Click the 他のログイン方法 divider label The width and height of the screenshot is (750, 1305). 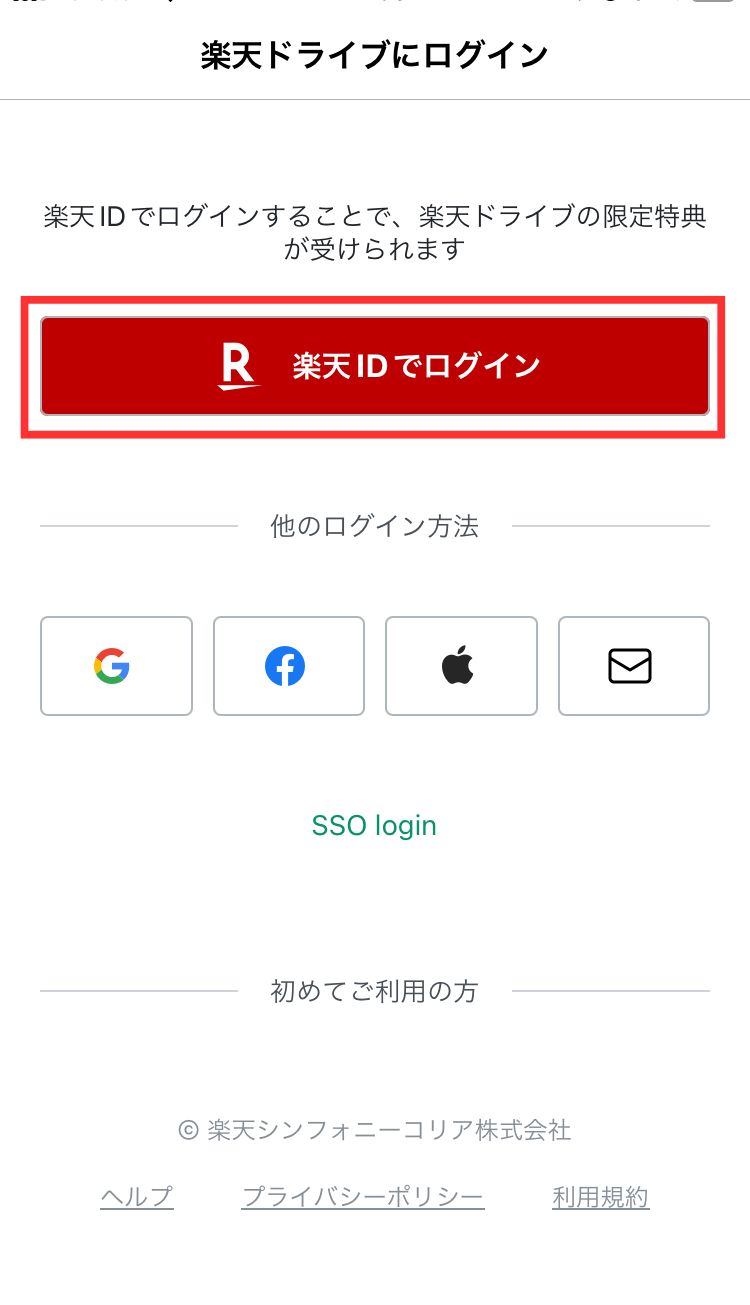(x=374, y=525)
